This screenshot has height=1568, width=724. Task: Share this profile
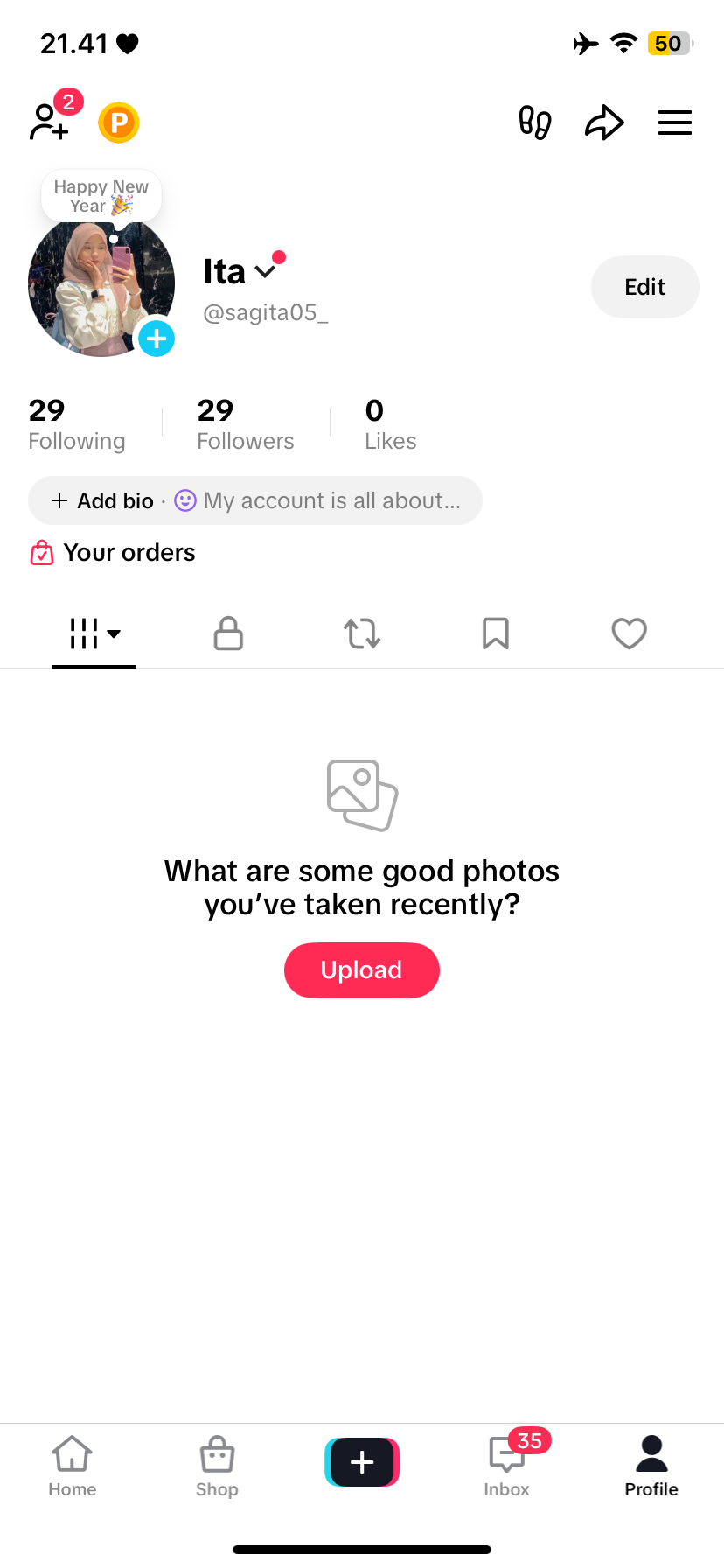click(604, 122)
